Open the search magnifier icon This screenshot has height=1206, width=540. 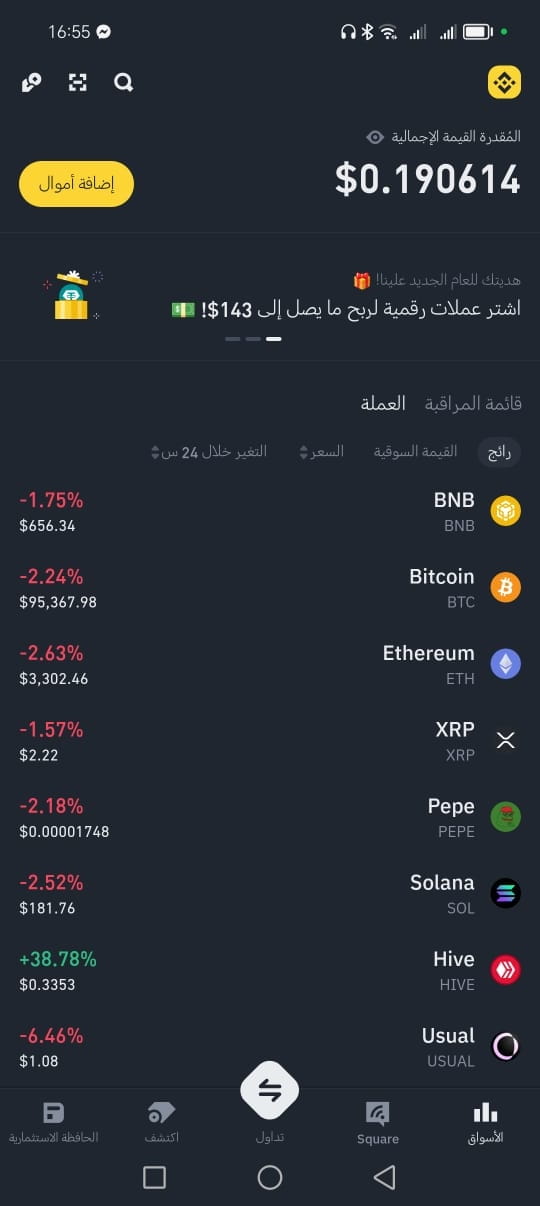pos(123,83)
